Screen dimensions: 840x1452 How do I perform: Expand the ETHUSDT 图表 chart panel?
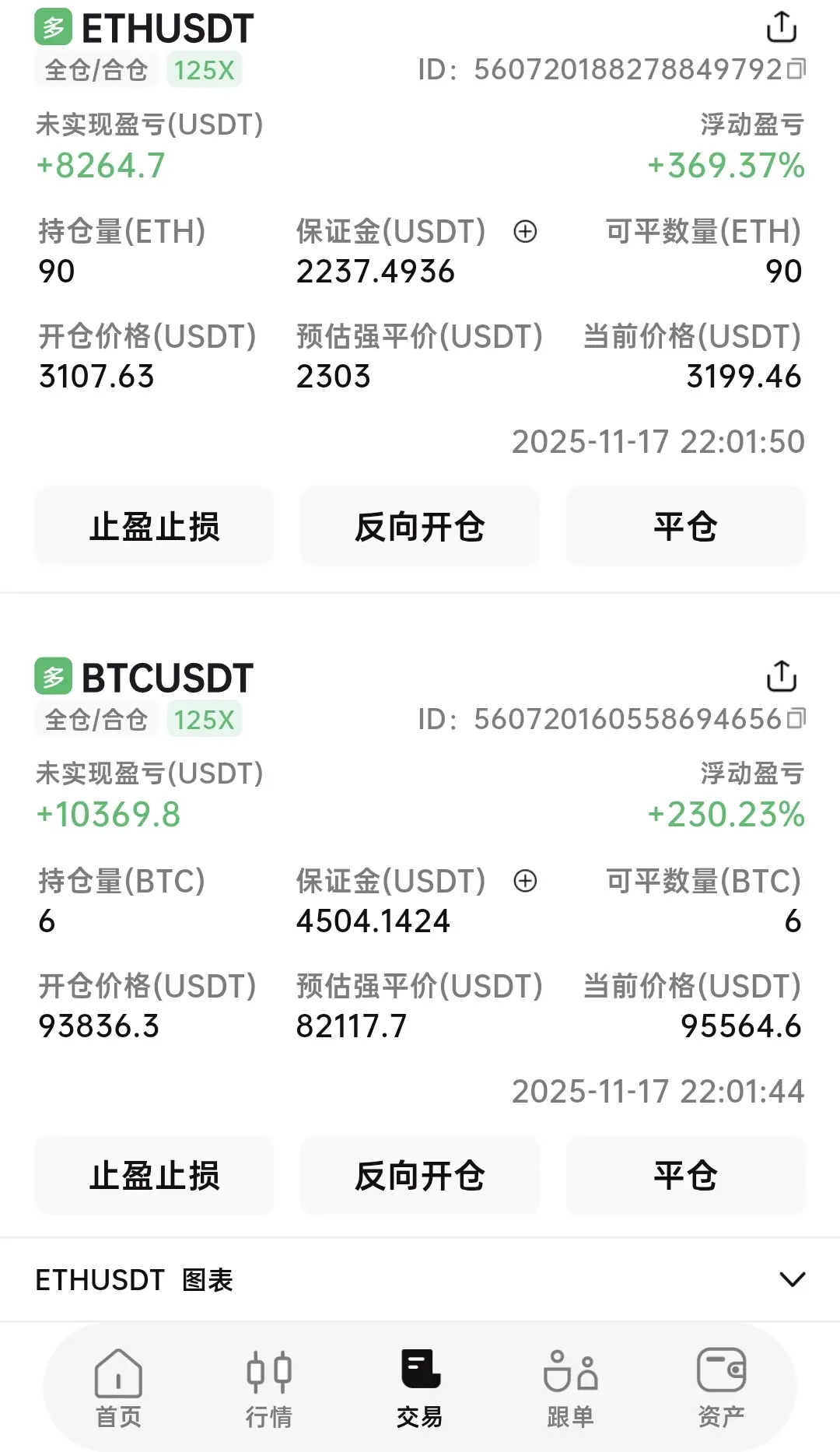click(x=792, y=1280)
